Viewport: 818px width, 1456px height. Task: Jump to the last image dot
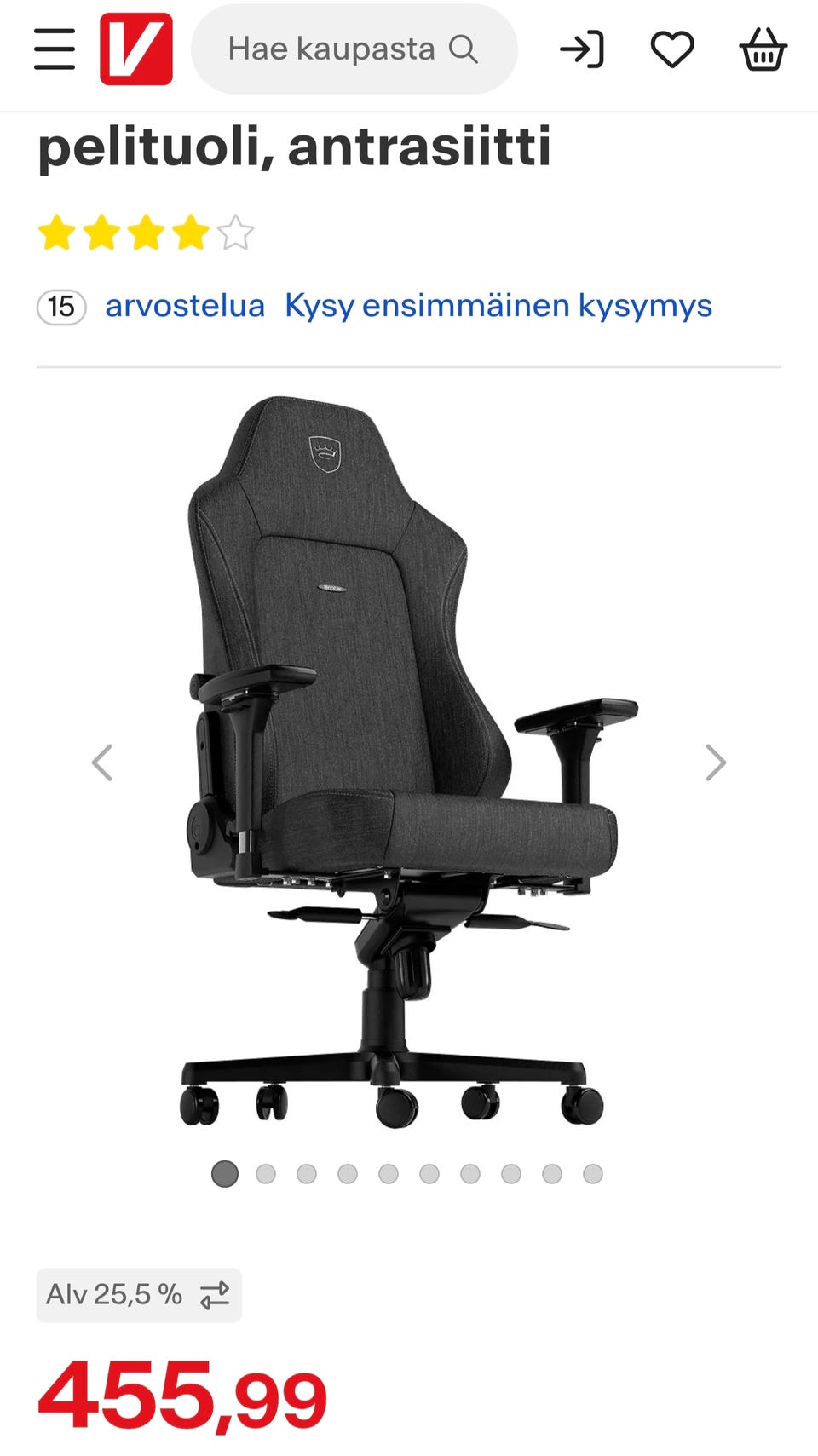(x=593, y=1174)
